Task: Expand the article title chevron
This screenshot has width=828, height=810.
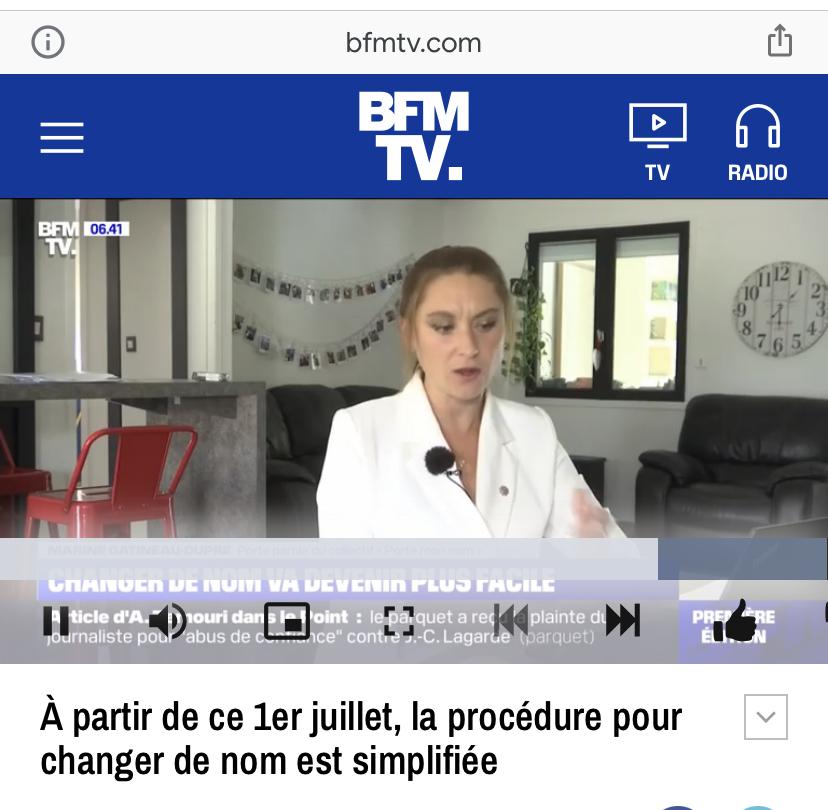Action: click(x=766, y=717)
